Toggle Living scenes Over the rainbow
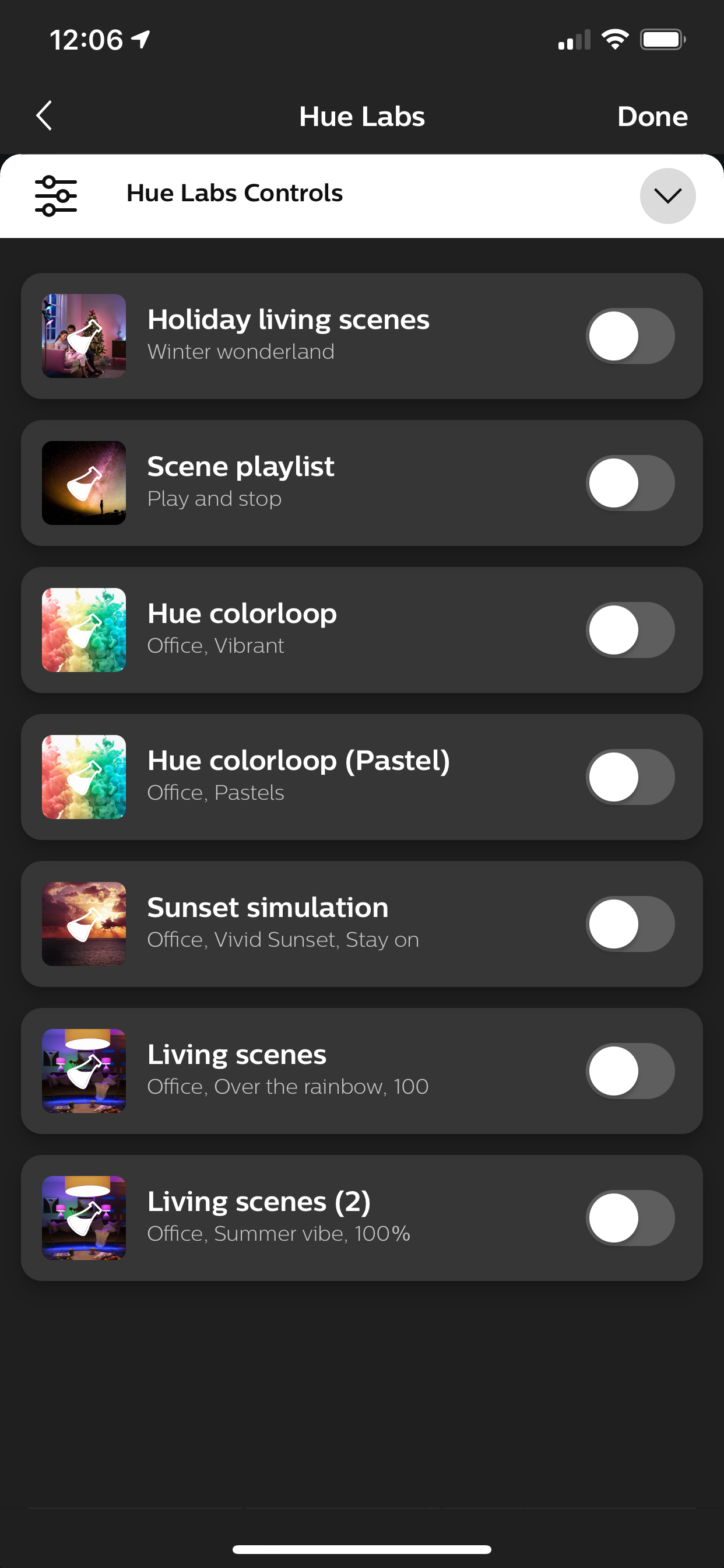The height and width of the screenshot is (1568, 724). 630,1070
